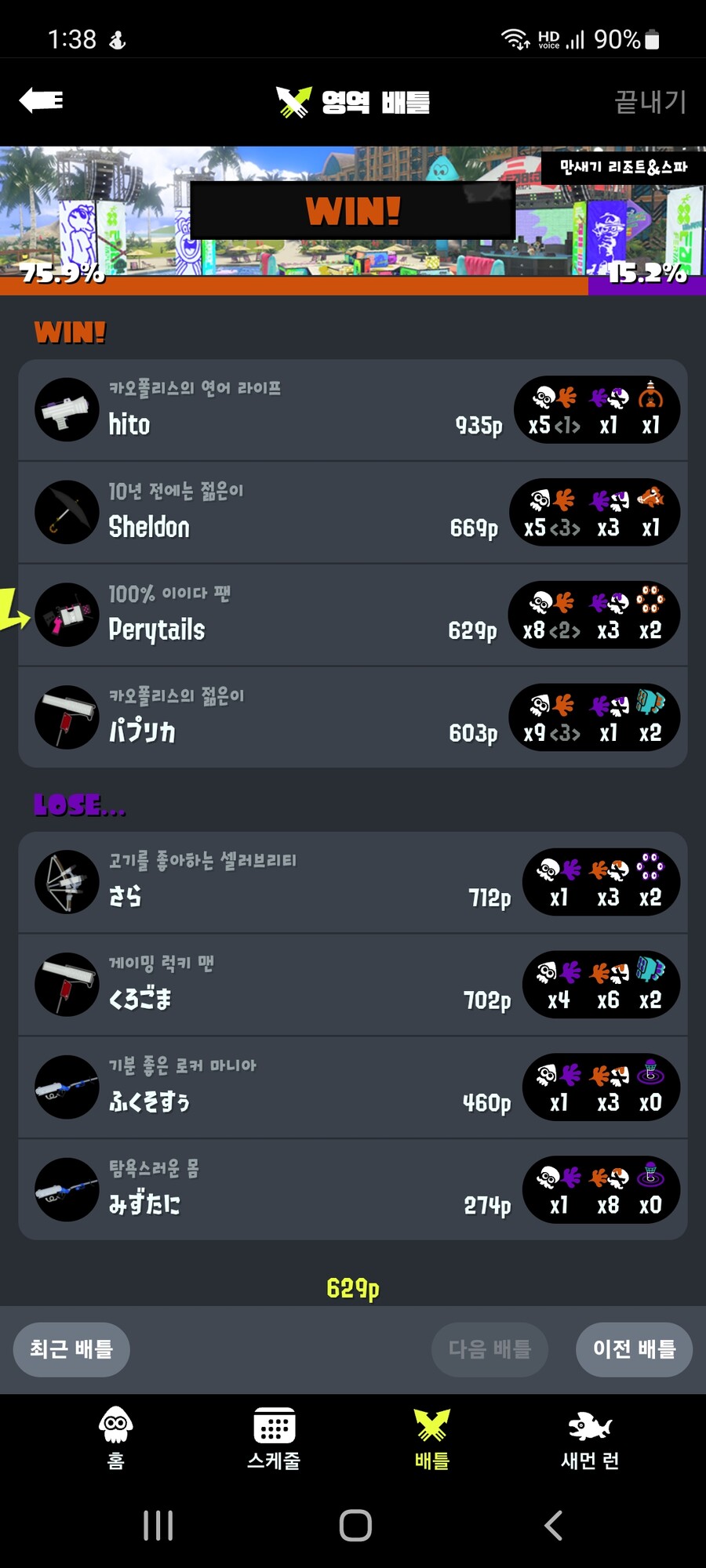Open Perytails' player result row
This screenshot has width=706, height=1568.
pos(353,615)
